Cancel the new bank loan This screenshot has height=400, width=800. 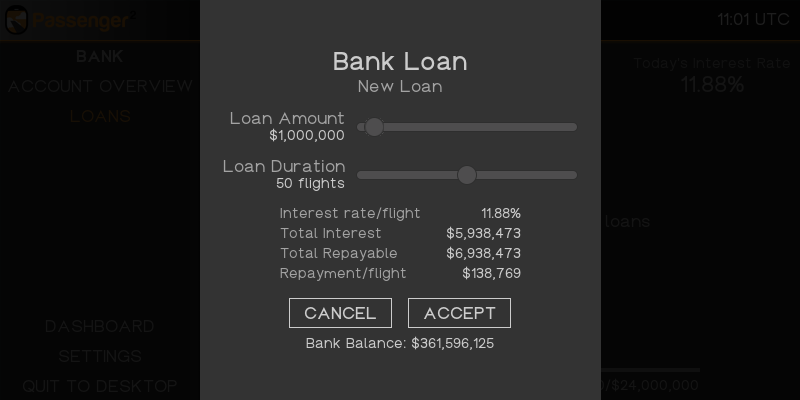point(340,313)
